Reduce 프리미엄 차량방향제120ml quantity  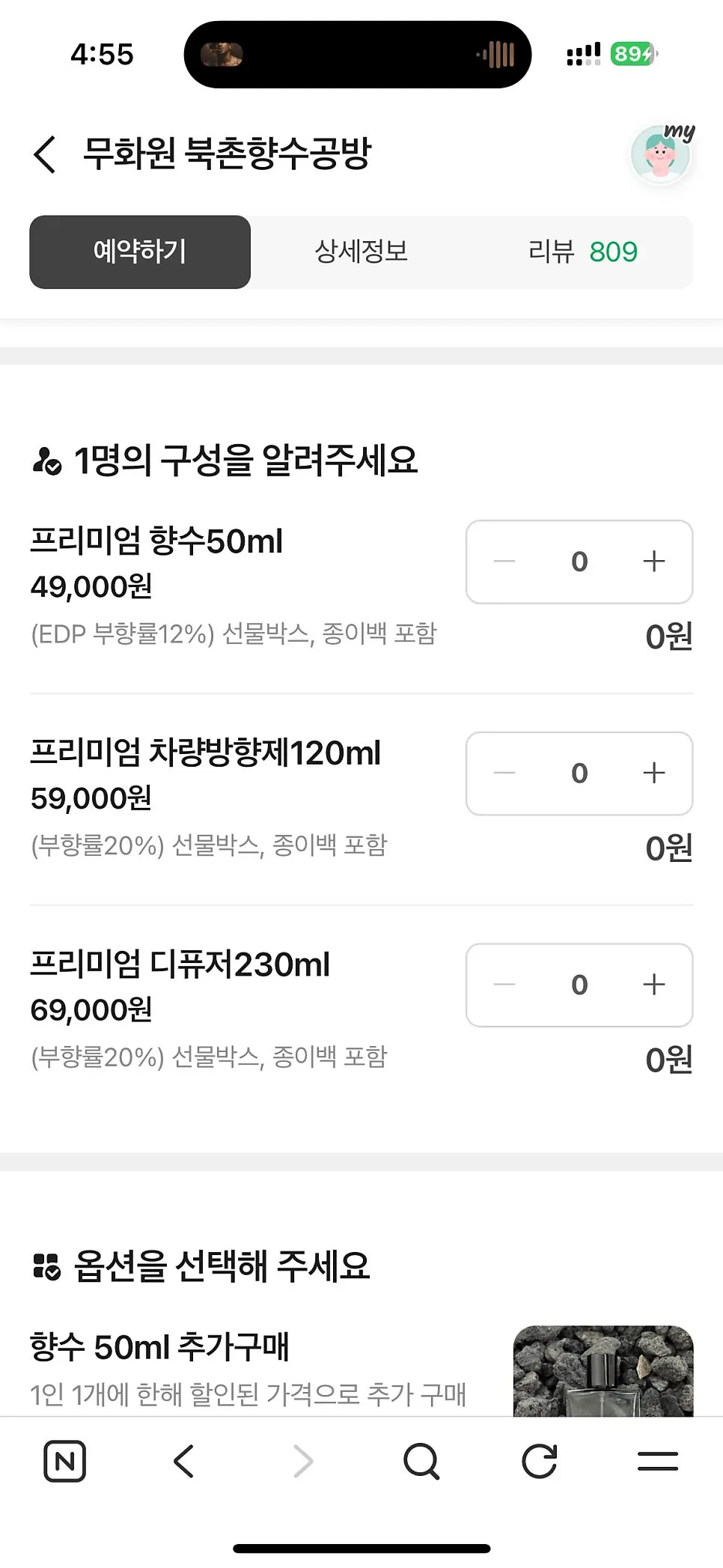pyautogui.click(x=505, y=773)
